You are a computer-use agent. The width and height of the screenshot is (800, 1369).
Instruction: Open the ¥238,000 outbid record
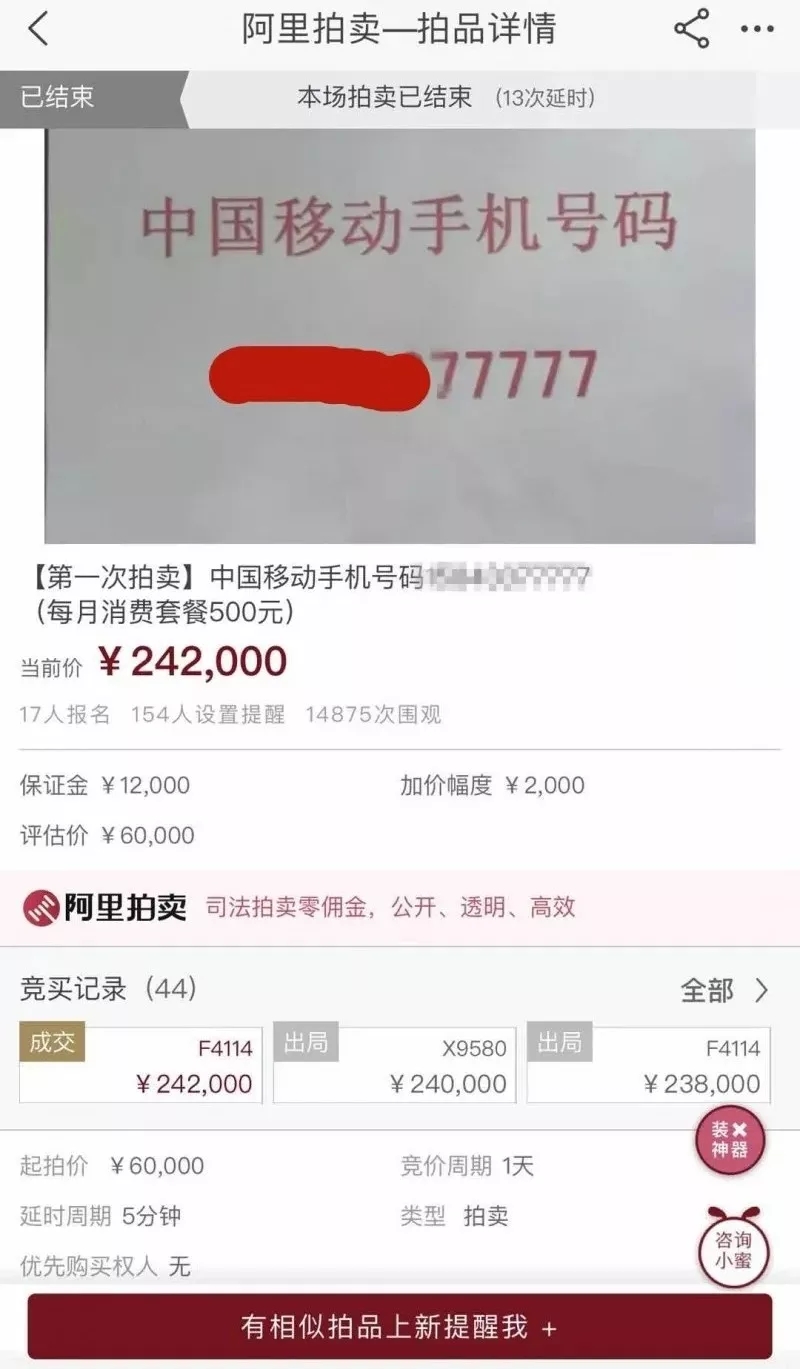coord(648,1065)
